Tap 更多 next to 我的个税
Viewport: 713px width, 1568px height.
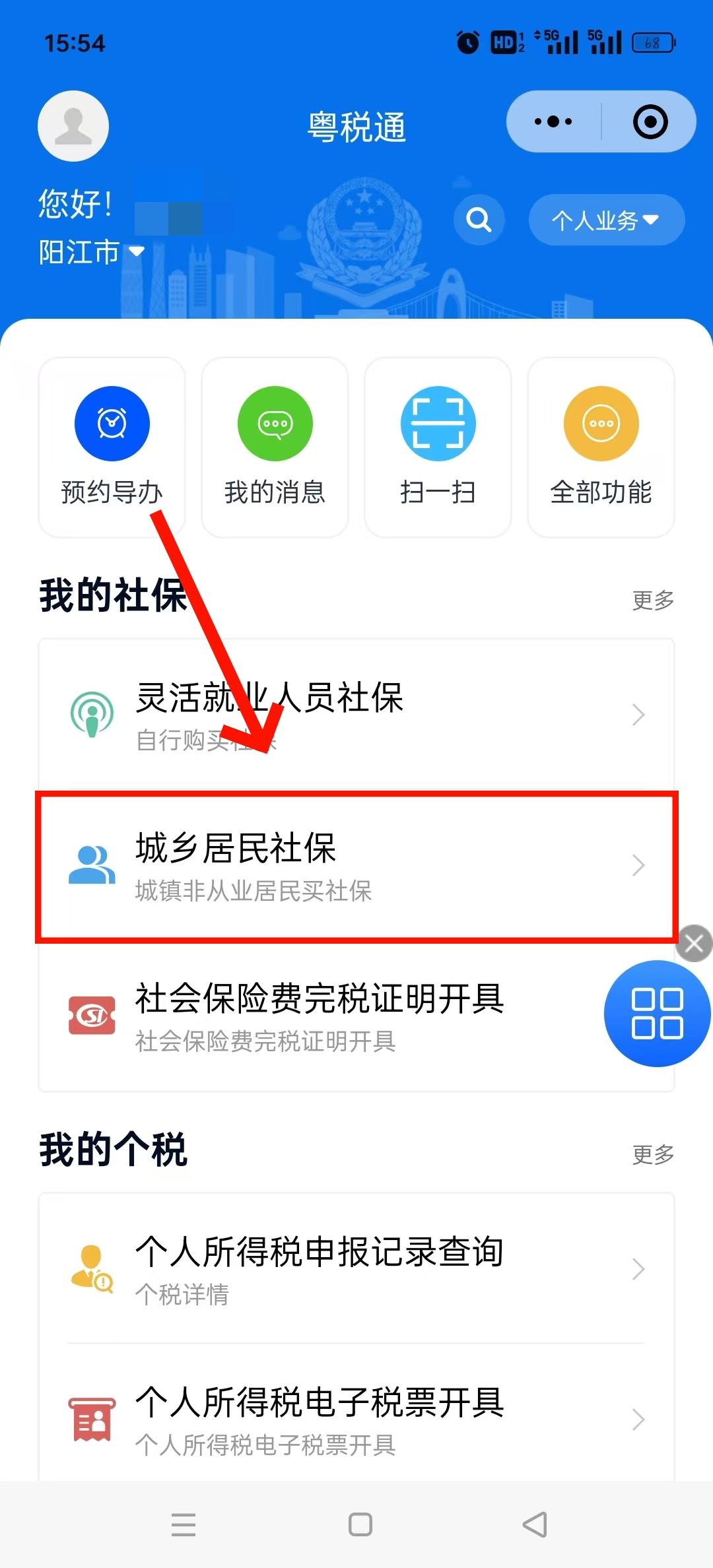pos(653,1154)
